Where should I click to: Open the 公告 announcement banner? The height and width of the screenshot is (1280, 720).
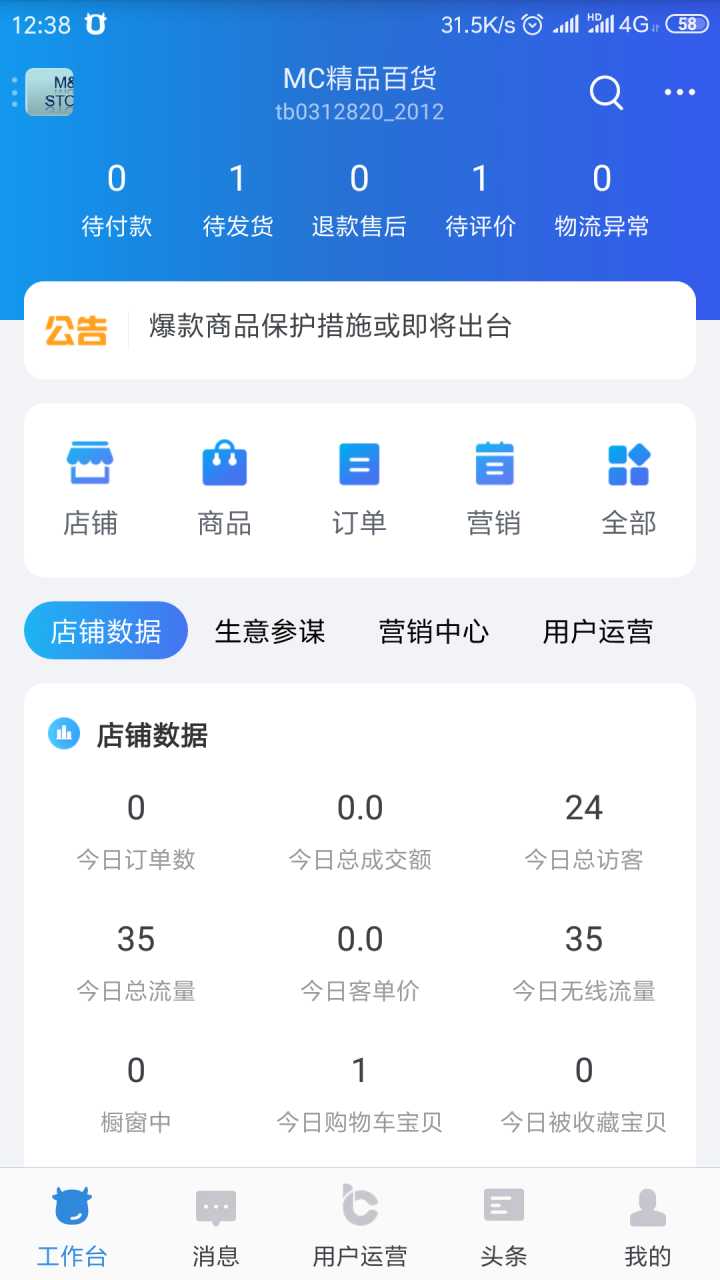[x=360, y=329]
